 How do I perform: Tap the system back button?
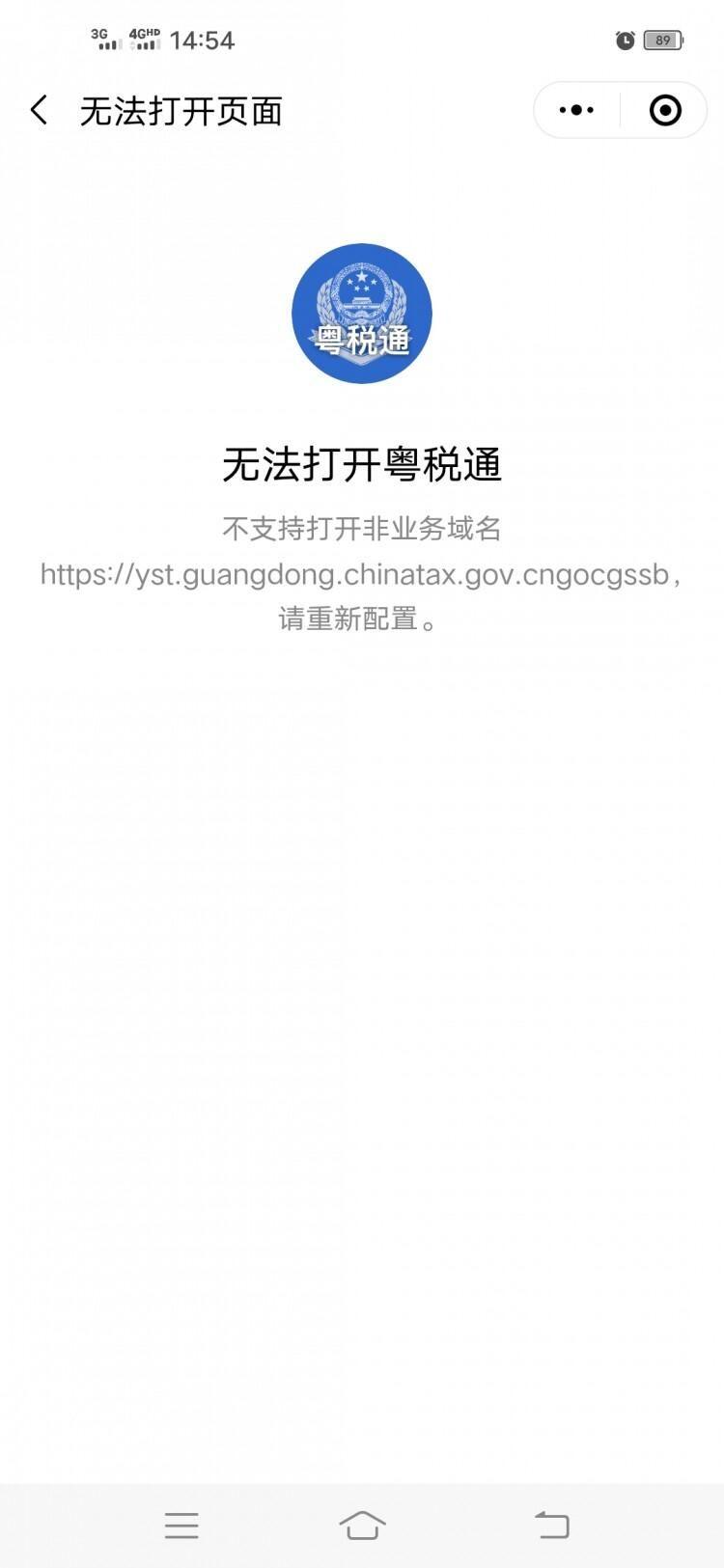(x=552, y=1525)
